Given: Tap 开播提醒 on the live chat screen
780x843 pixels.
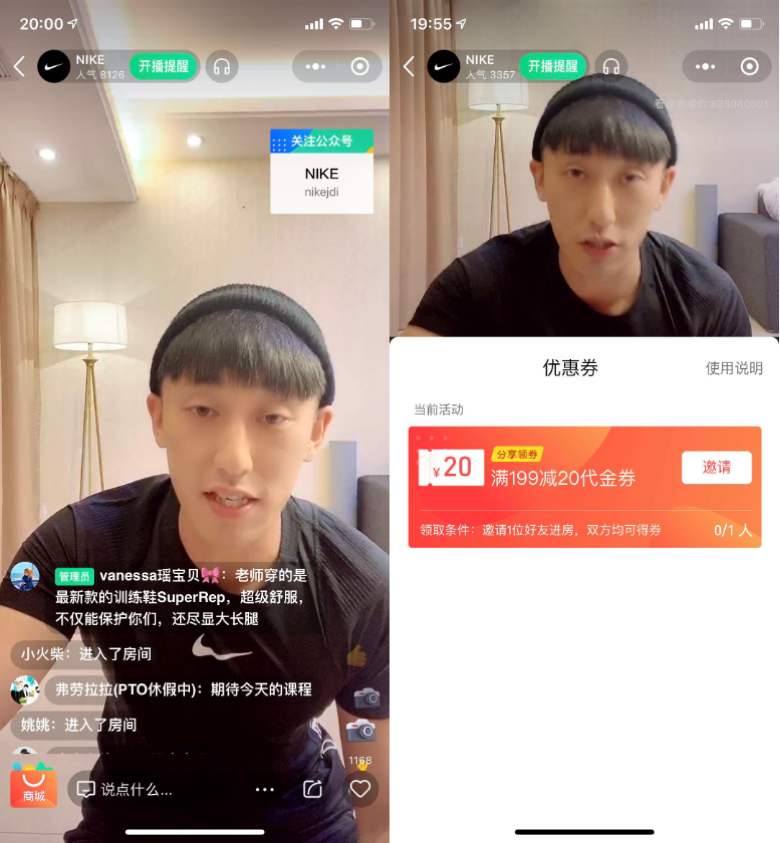Looking at the screenshot, I should coord(163,66).
